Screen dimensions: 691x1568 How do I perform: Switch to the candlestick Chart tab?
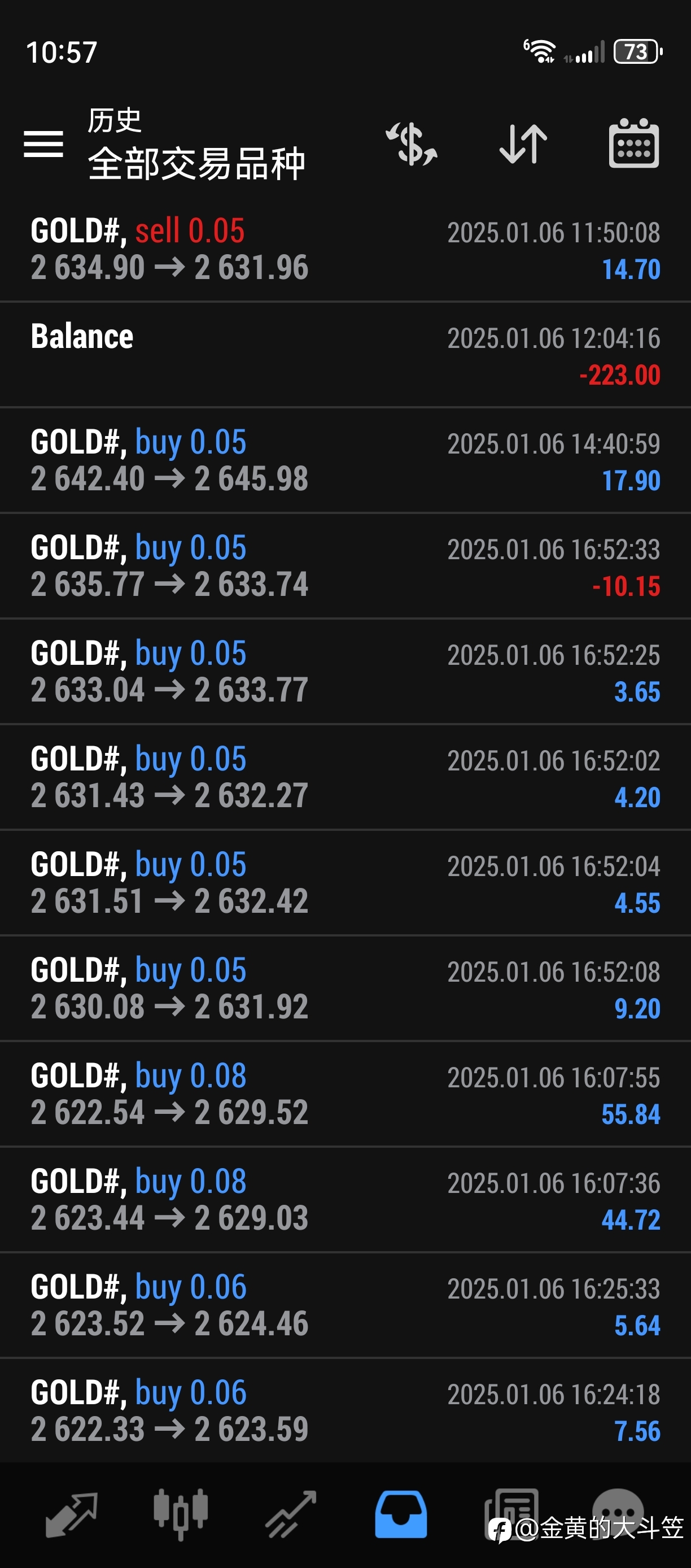coord(181,1514)
